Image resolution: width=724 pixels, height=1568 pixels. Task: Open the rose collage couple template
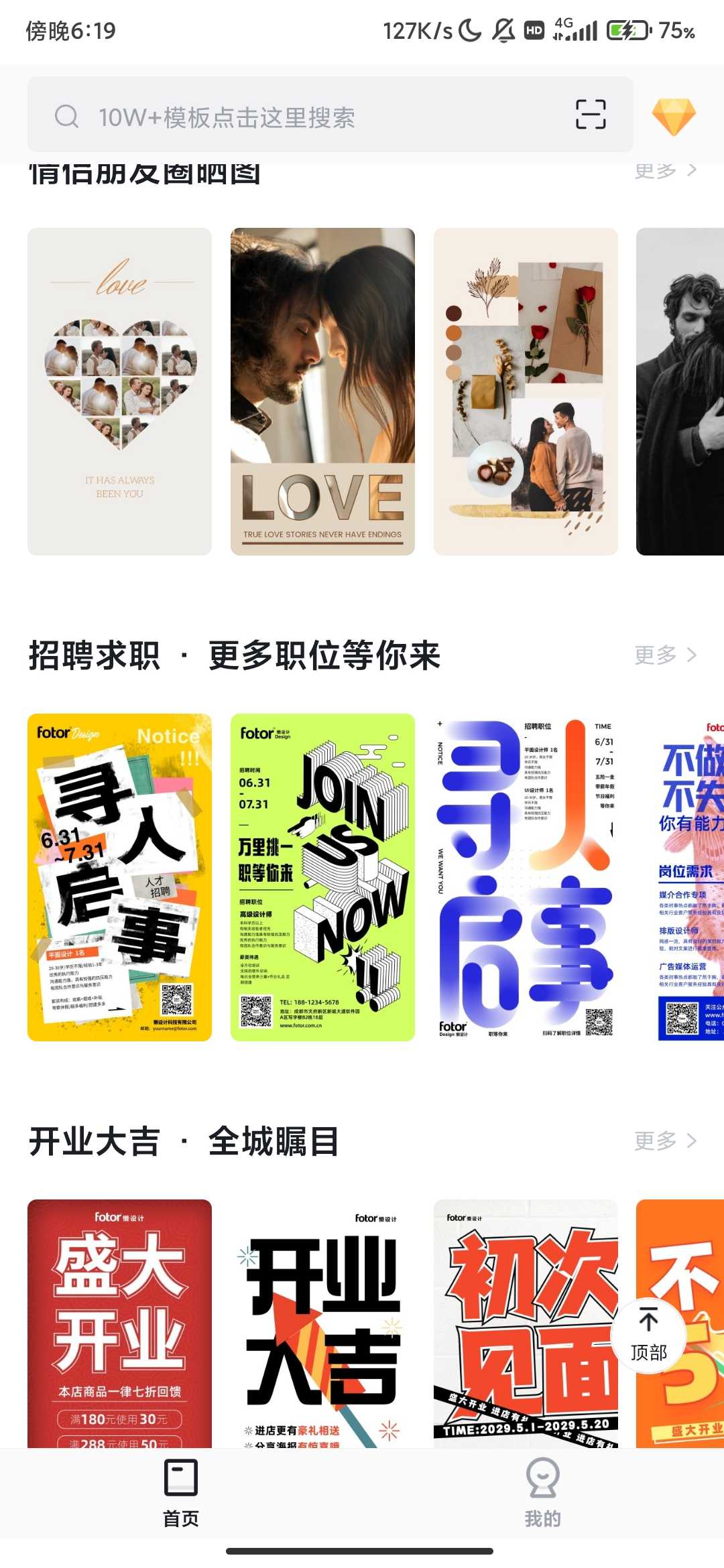click(x=525, y=391)
